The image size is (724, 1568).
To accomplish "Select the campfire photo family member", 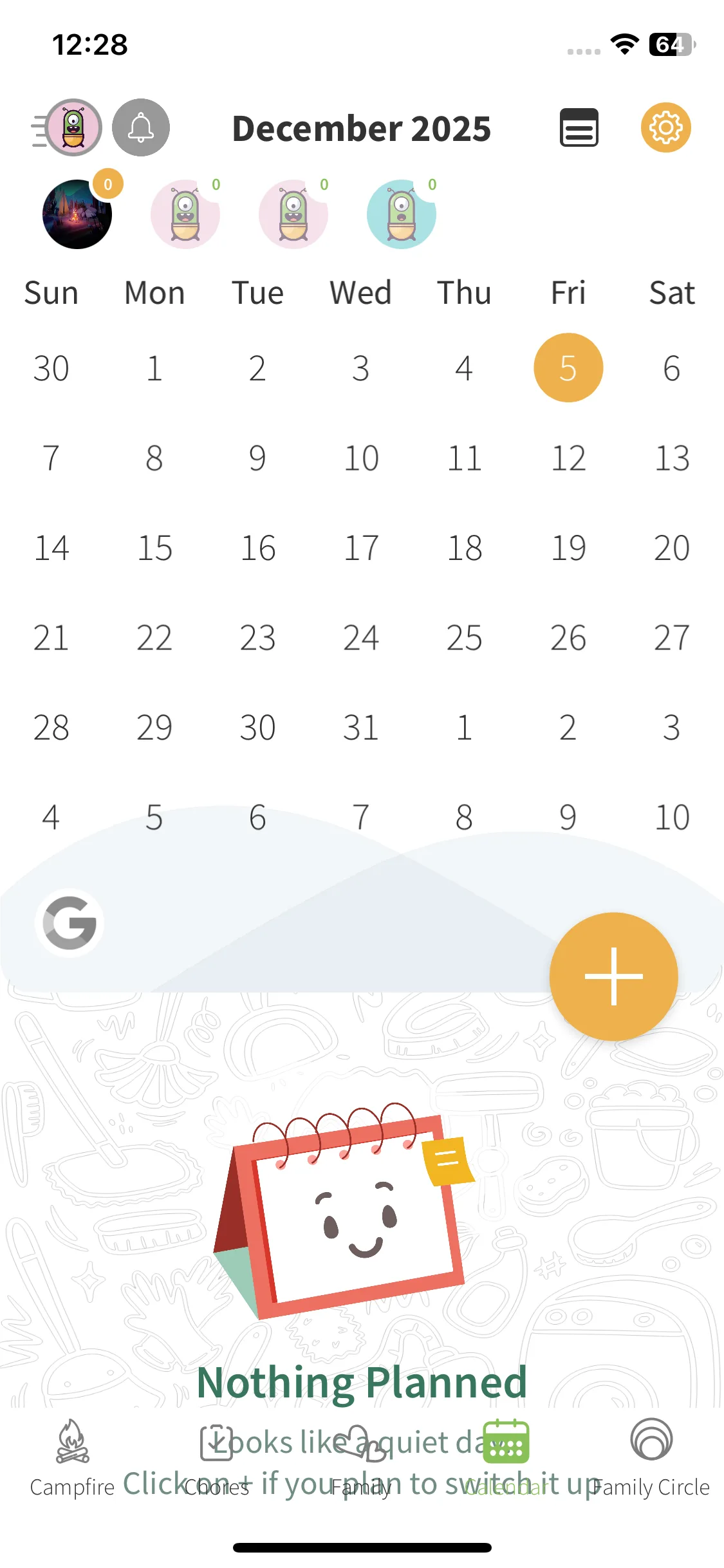I will pyautogui.click(x=77, y=214).
